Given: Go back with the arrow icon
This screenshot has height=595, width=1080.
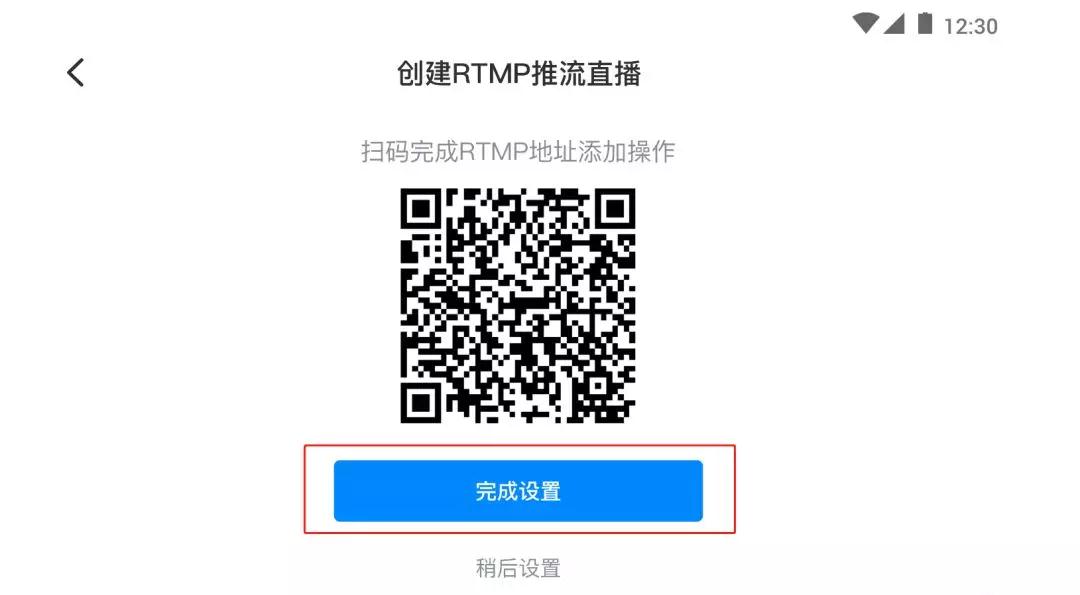Looking at the screenshot, I should (76, 73).
